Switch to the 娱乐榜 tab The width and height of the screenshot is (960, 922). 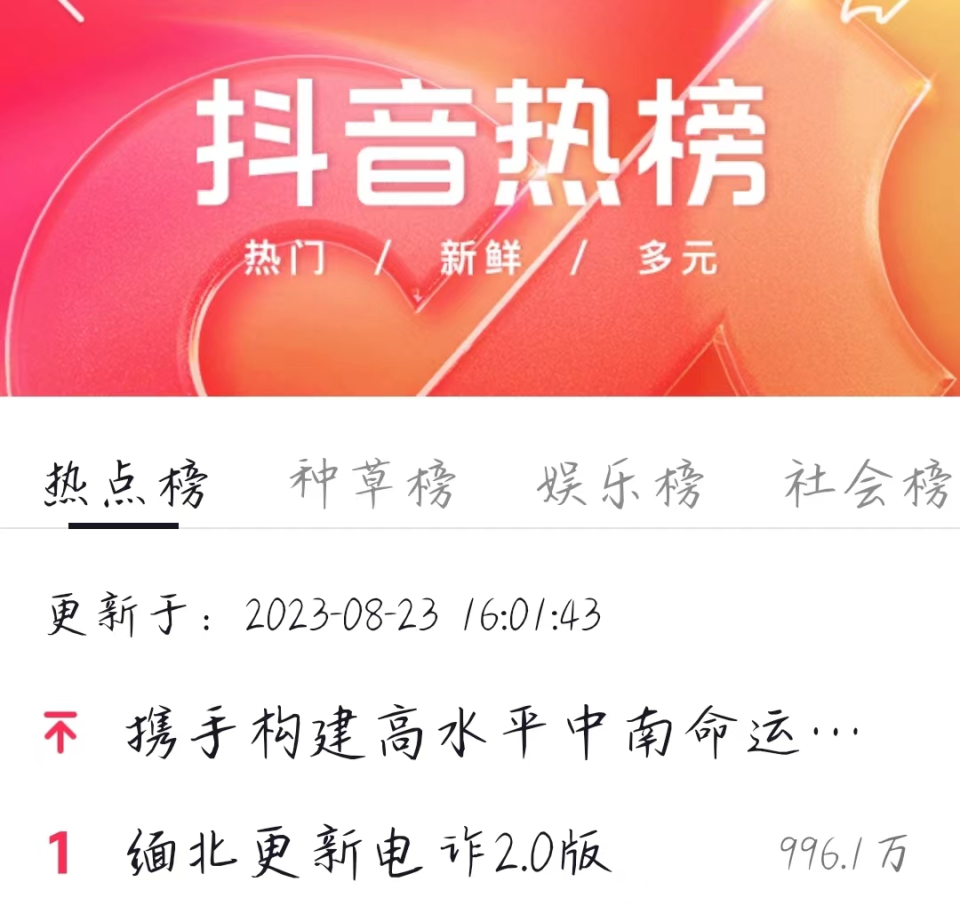coord(620,485)
